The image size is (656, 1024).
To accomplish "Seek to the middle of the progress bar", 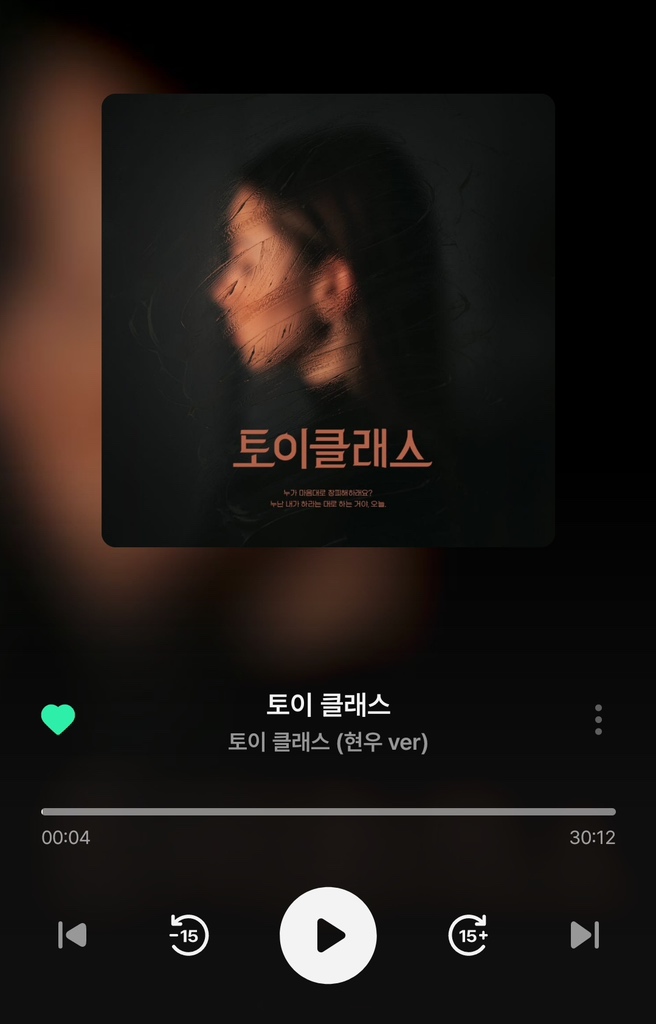I will click(x=328, y=811).
